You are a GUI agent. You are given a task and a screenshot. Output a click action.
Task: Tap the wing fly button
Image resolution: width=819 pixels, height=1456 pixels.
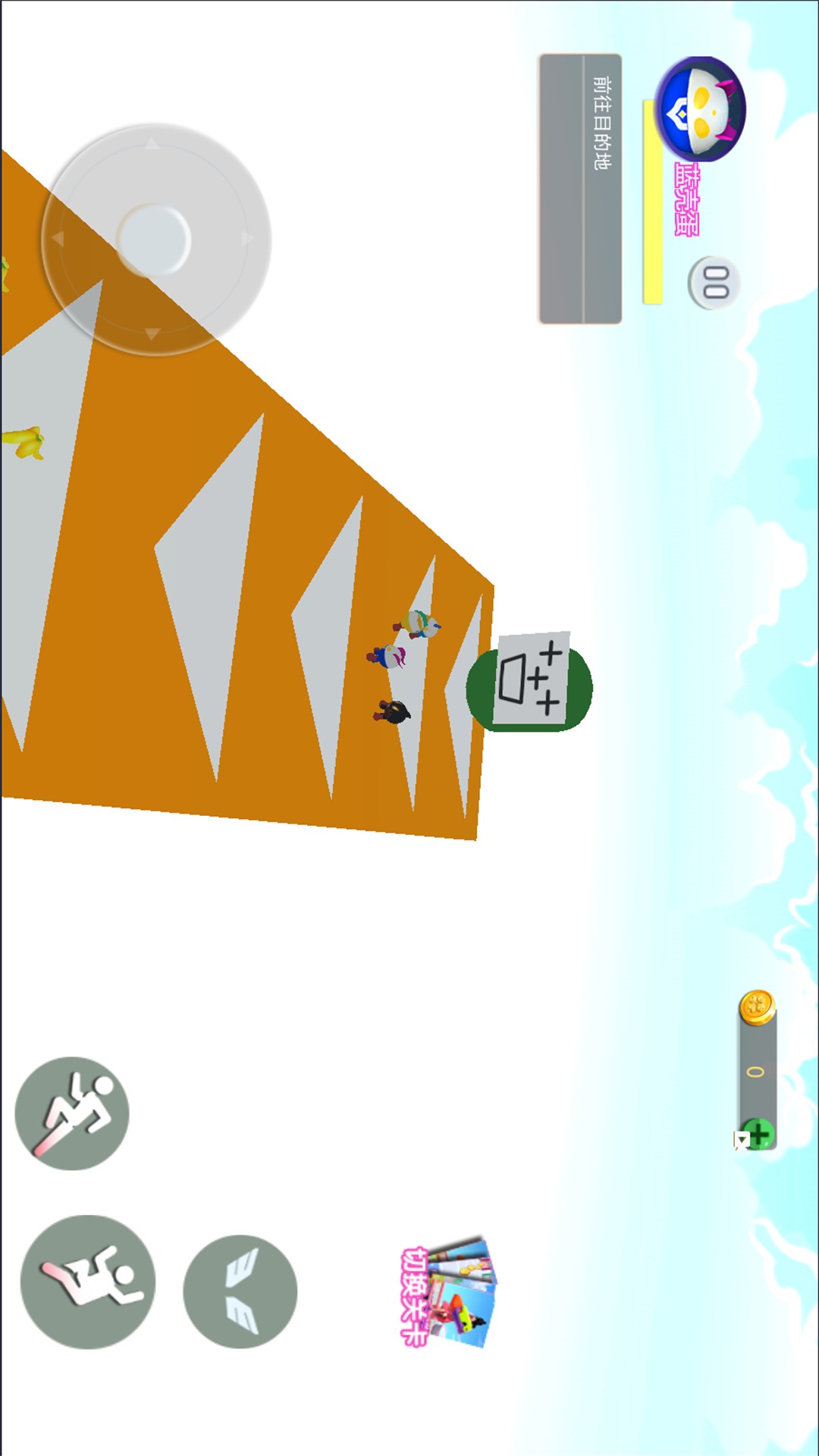[x=240, y=1291]
